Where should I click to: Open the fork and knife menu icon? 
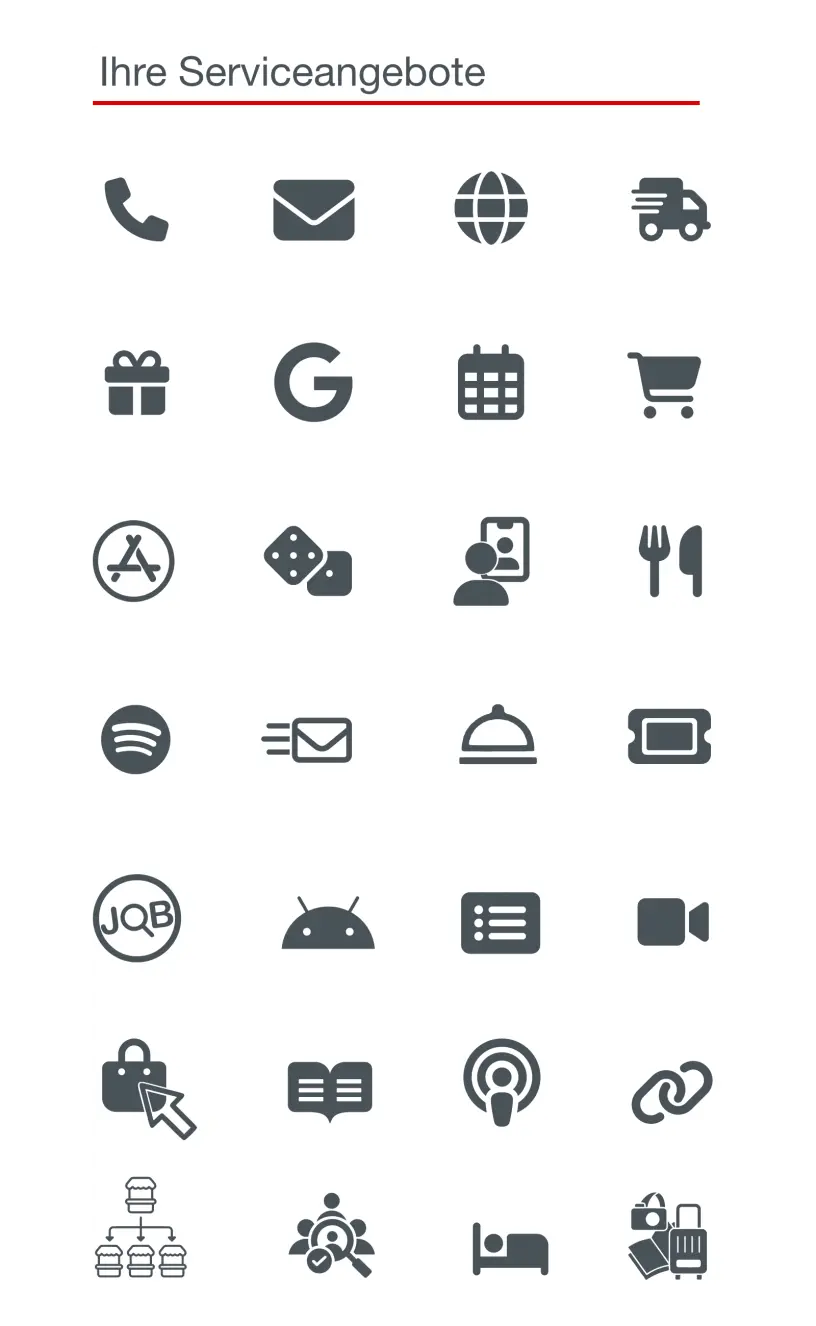pyautogui.click(x=671, y=561)
